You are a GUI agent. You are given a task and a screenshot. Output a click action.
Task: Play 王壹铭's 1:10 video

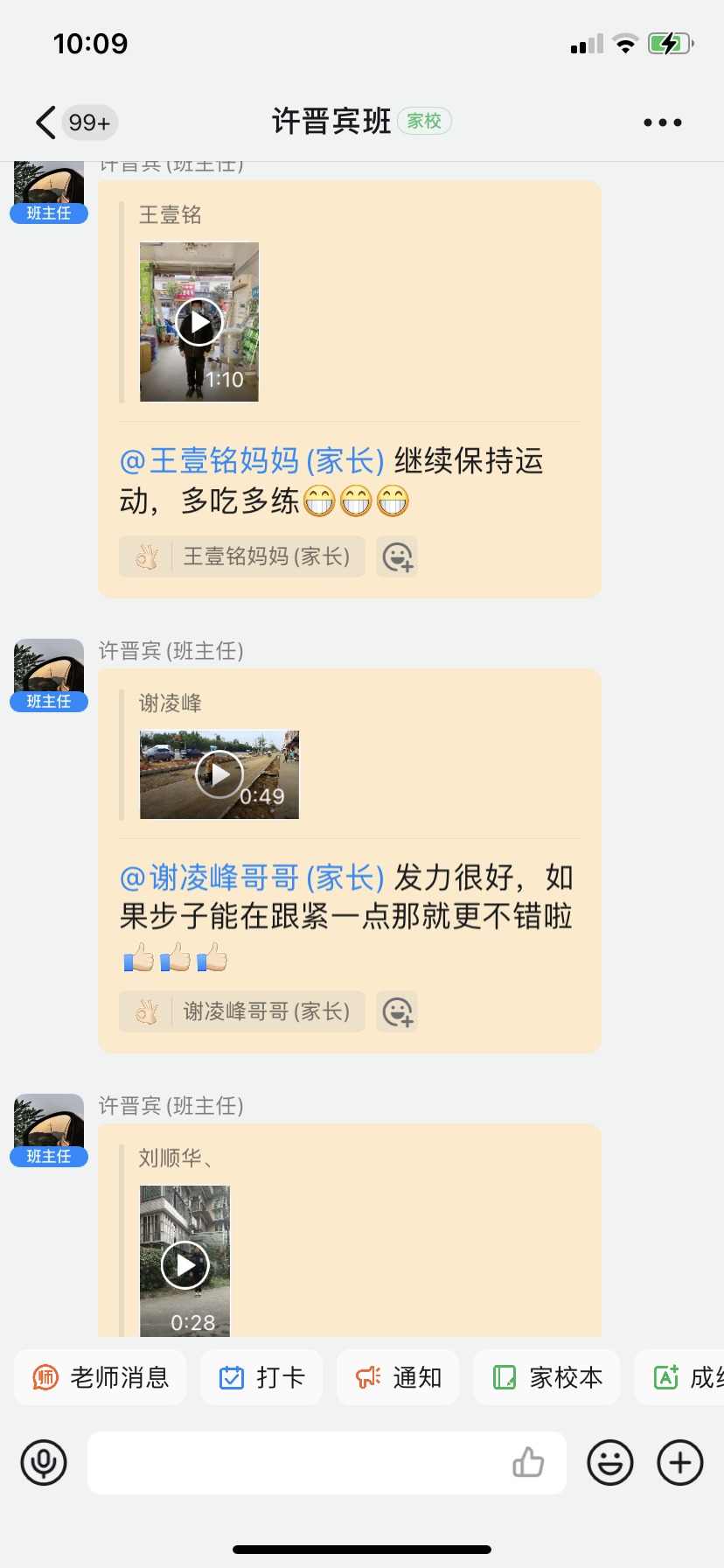(199, 322)
